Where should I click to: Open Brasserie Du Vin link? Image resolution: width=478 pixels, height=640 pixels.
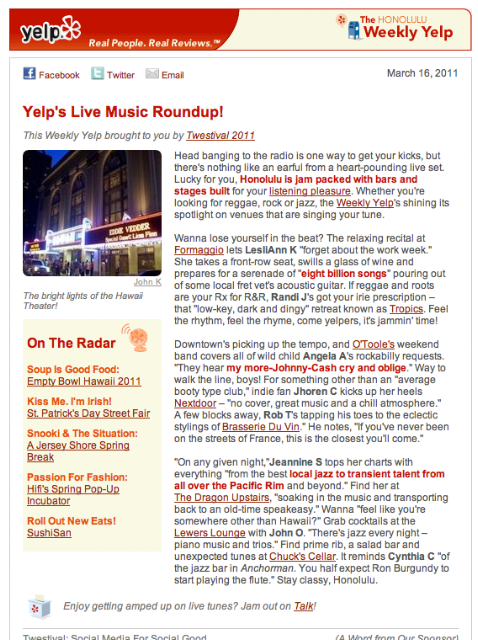coord(261,427)
